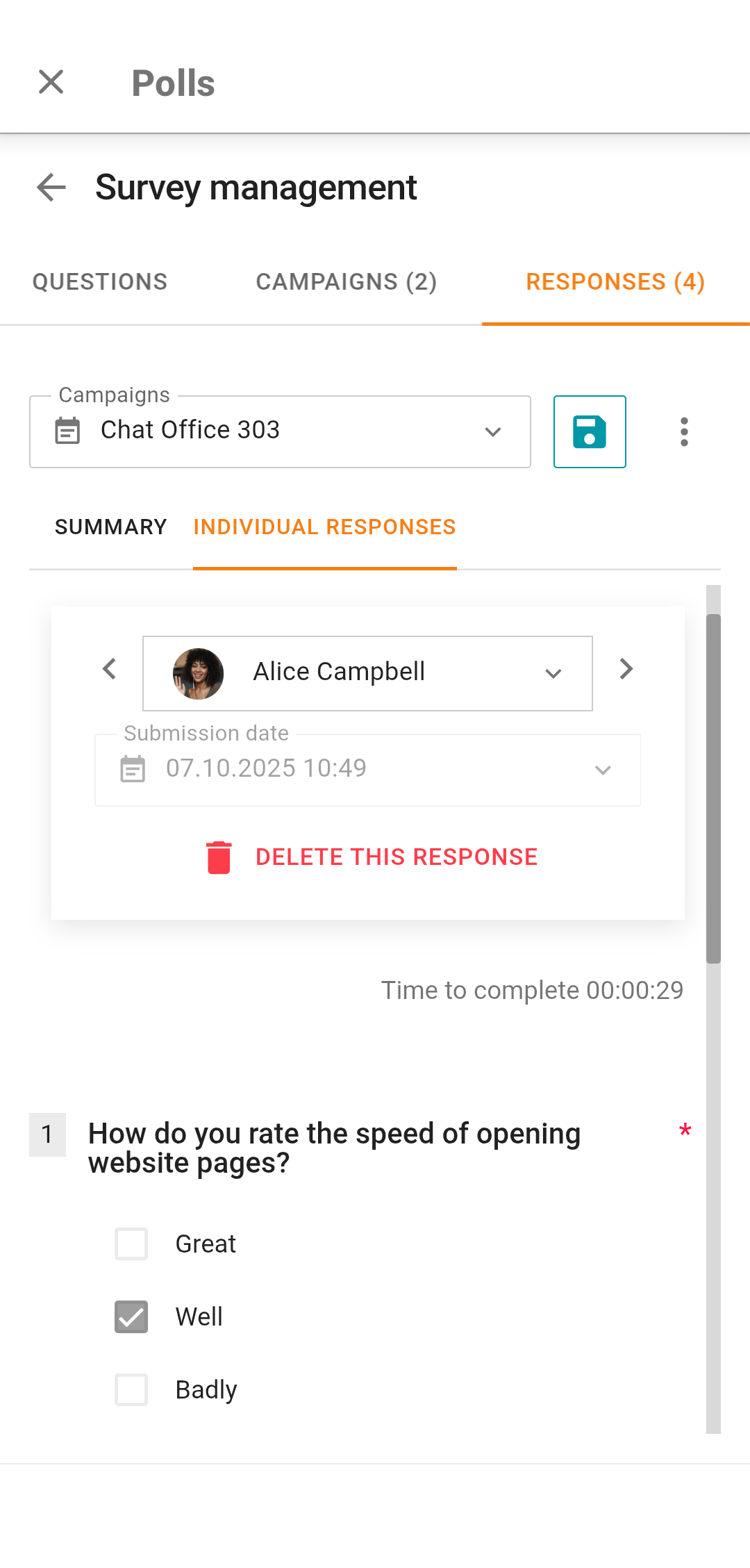Open the Campaigns (2) tab
The height and width of the screenshot is (1568, 750).
point(346,282)
